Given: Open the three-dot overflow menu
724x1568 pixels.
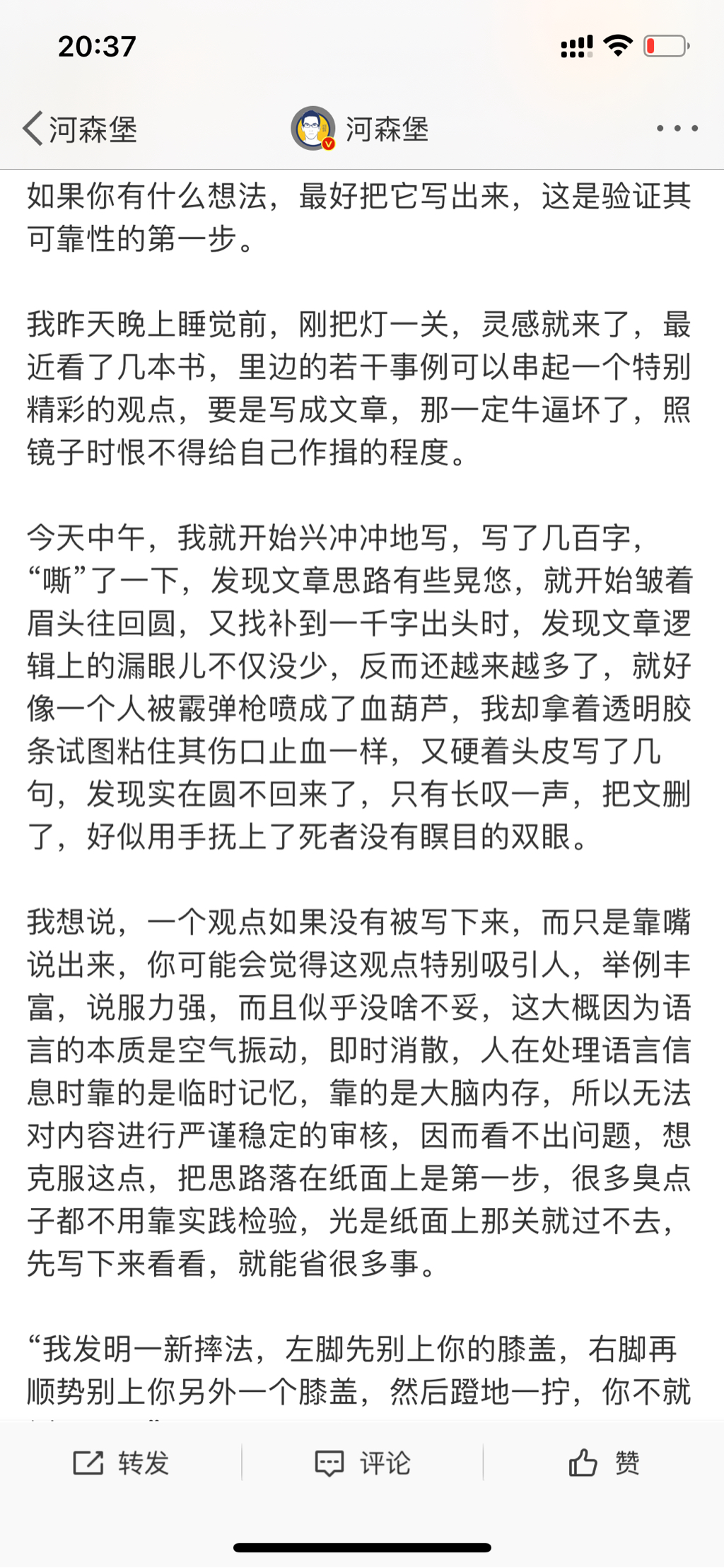Looking at the screenshot, I should point(677,129).
